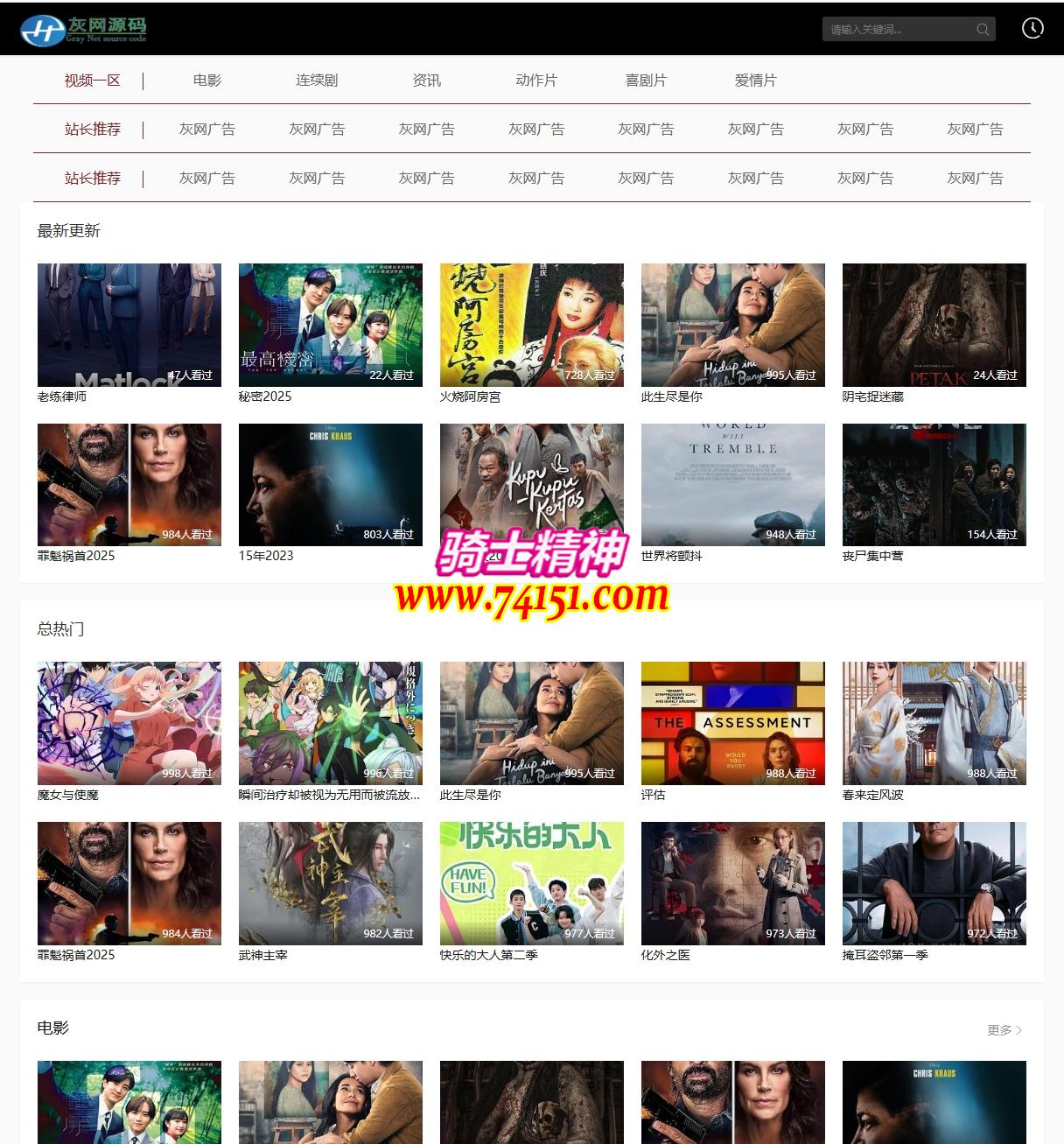
Task: Switch to the 连续剧 category
Action: point(317,81)
